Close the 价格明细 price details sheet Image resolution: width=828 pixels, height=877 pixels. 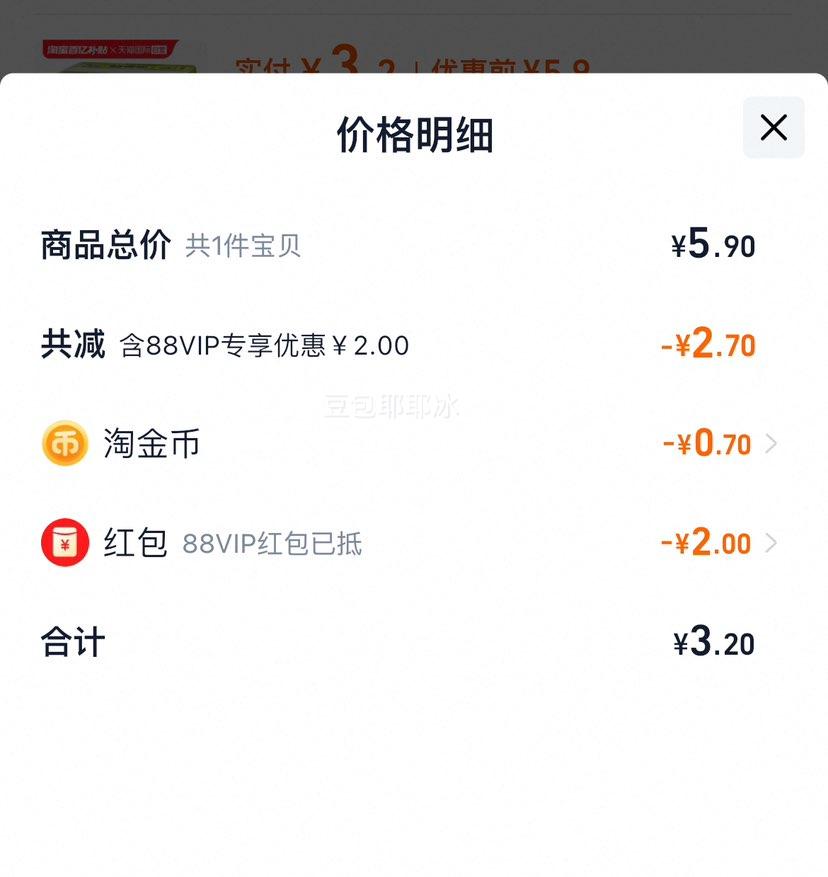click(773, 128)
